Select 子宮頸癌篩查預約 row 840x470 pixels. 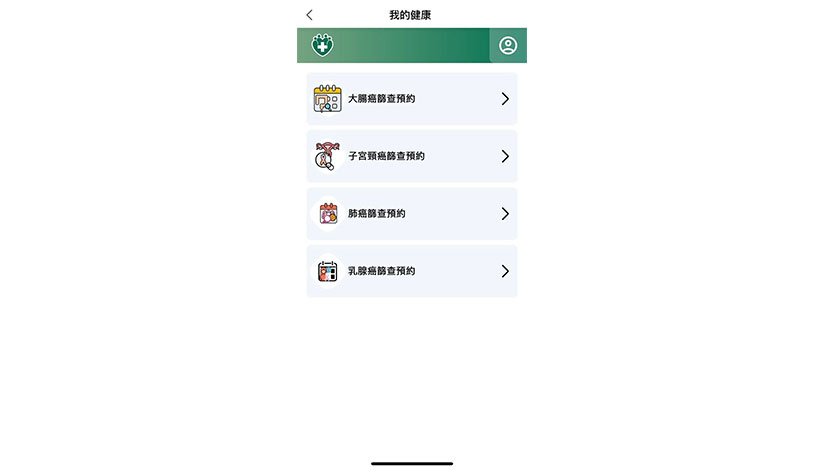pyautogui.click(x=412, y=156)
